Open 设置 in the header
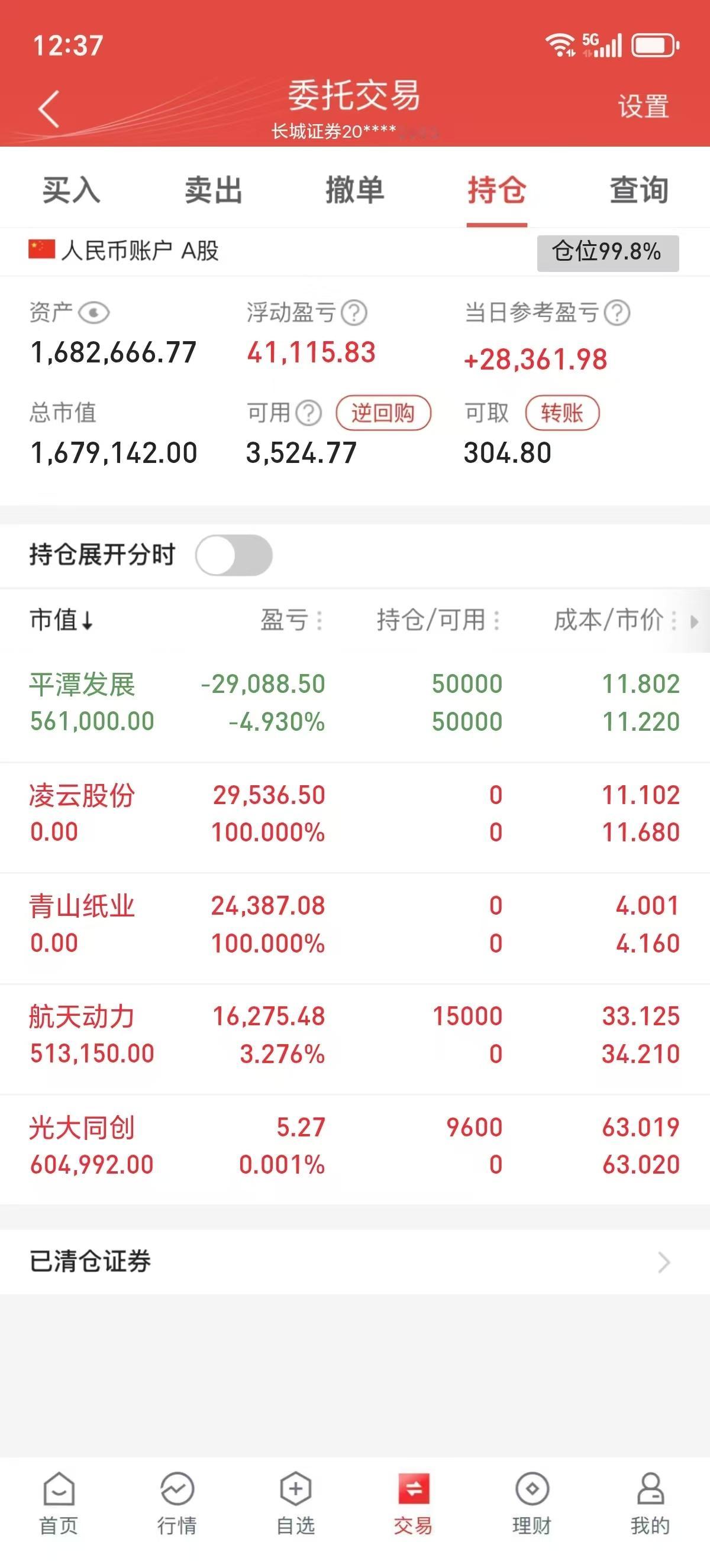This screenshot has height=1568, width=710. [x=644, y=106]
